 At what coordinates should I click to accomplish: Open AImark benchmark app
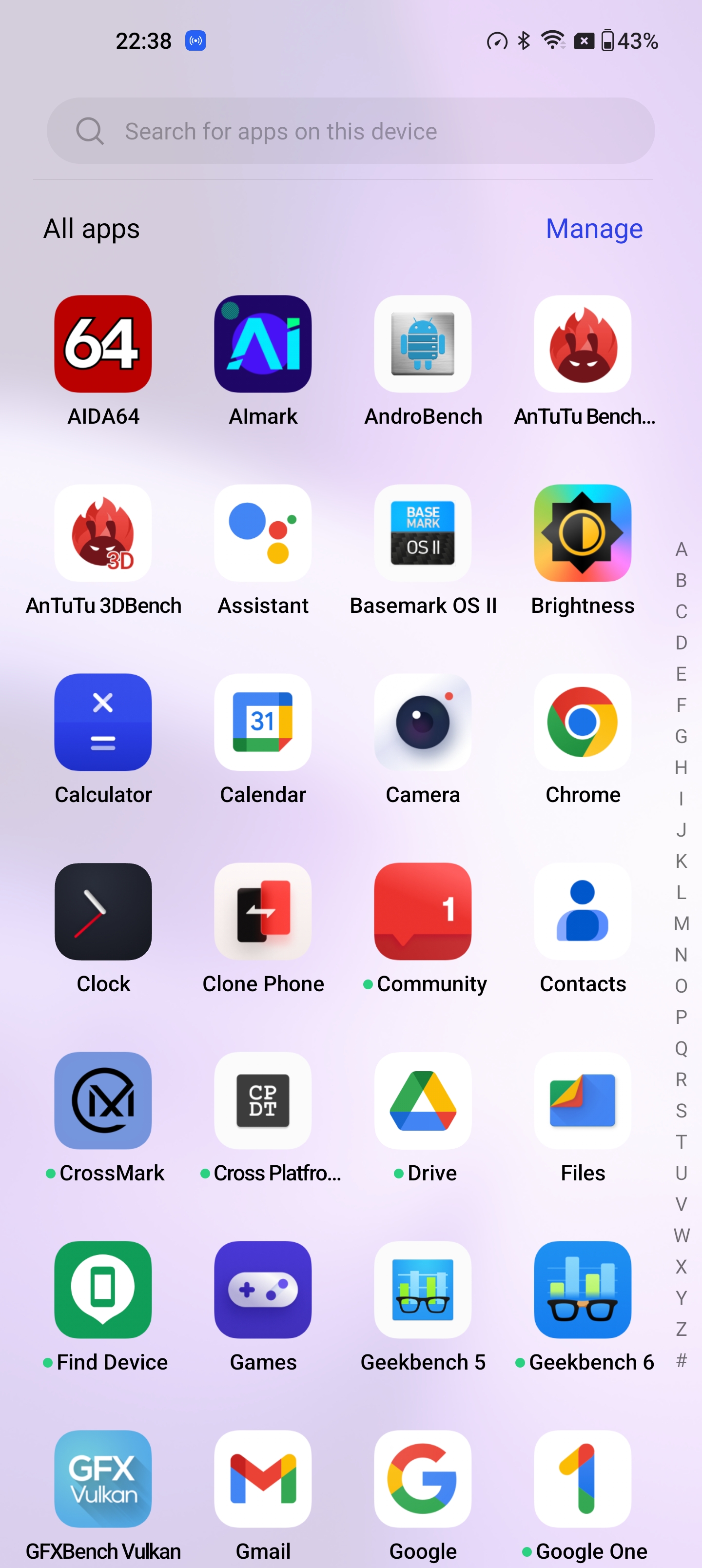pyautogui.click(x=263, y=345)
